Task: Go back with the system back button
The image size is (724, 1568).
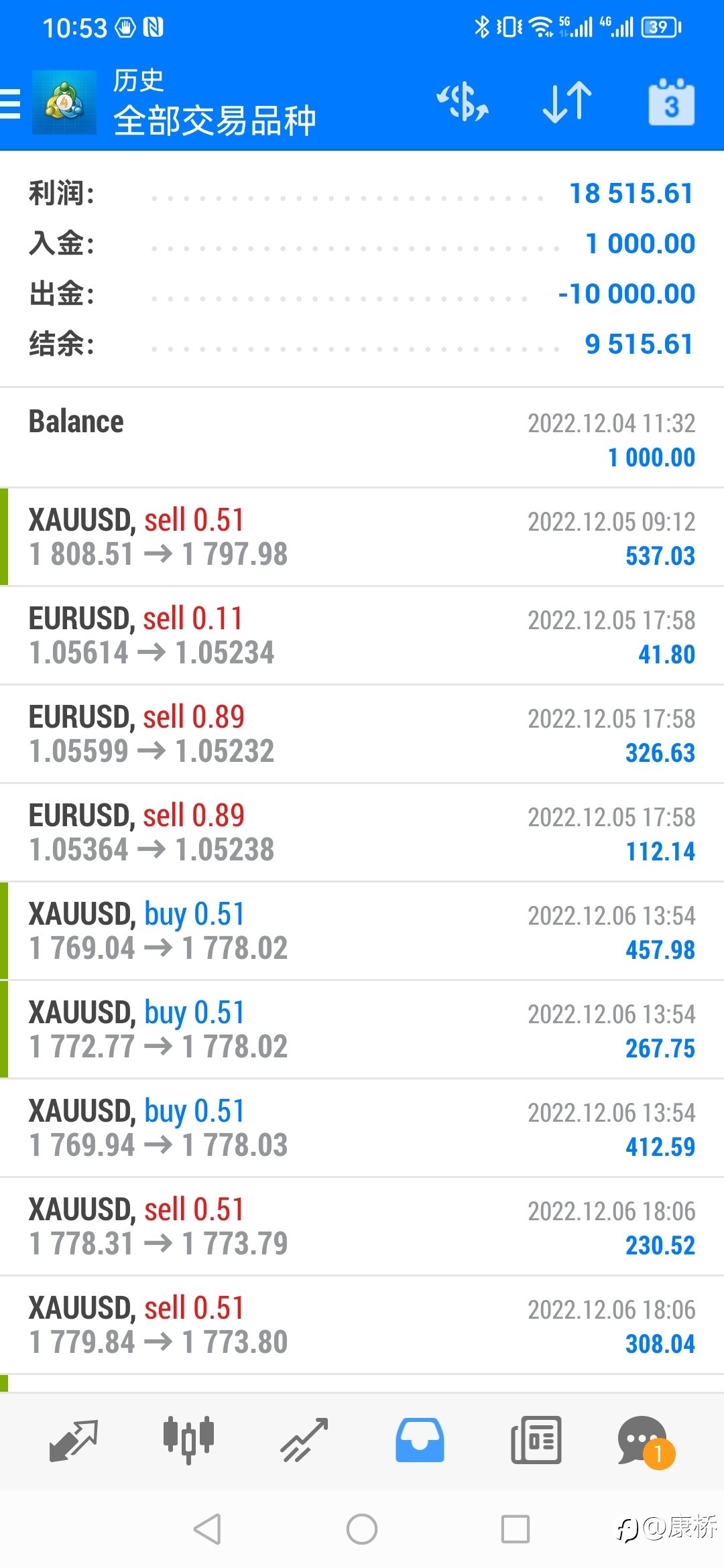Action: [207, 1529]
